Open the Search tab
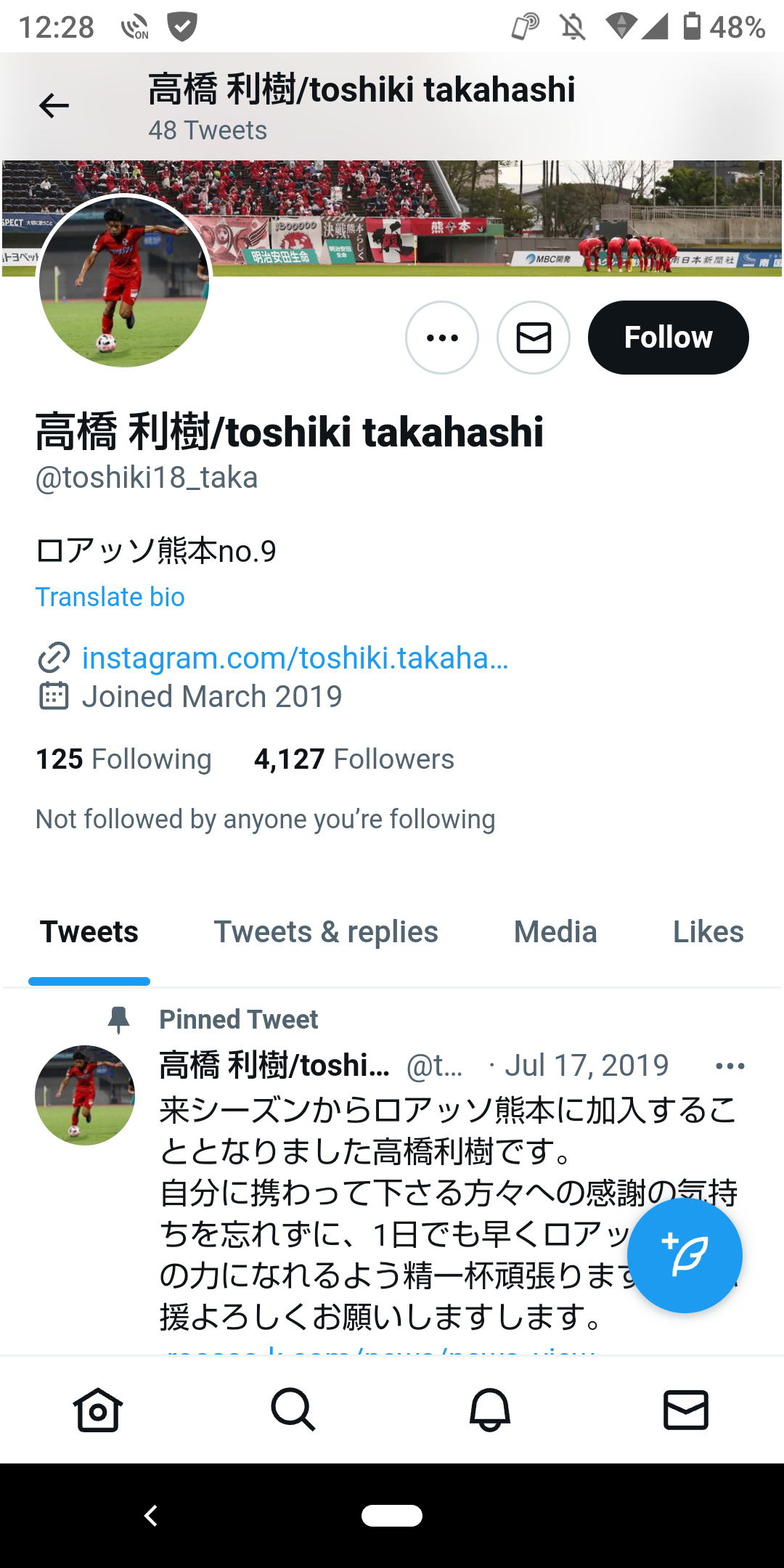The height and width of the screenshot is (1568, 784). tap(293, 1410)
